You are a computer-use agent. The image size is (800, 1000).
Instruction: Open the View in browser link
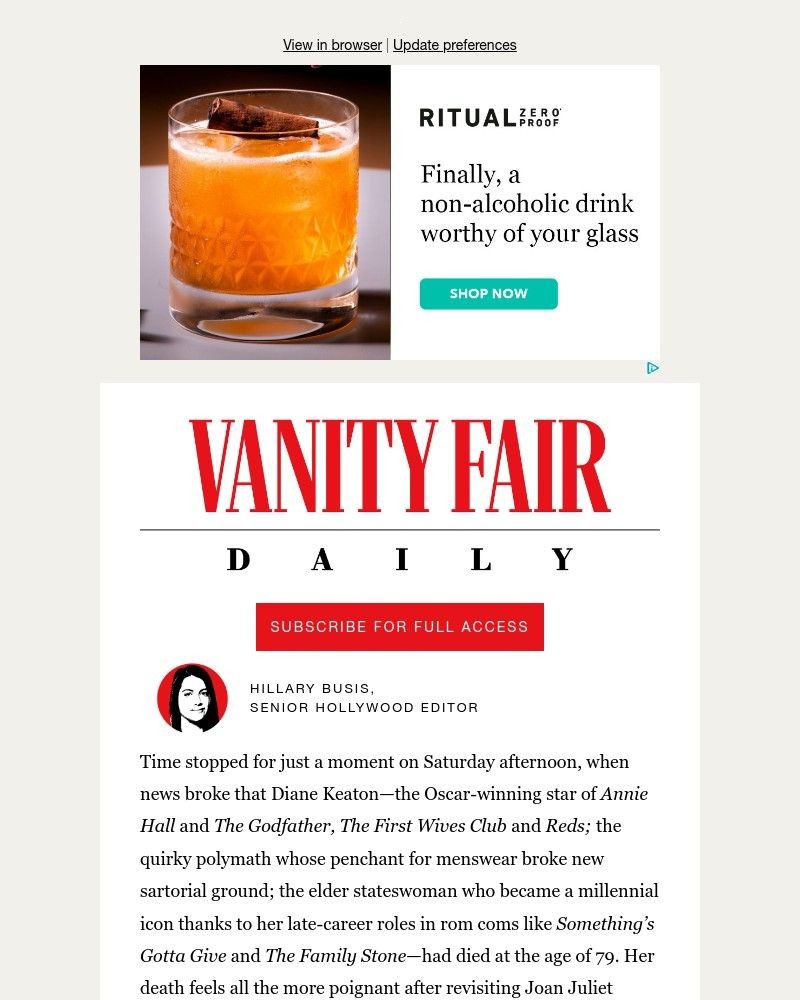pos(332,45)
